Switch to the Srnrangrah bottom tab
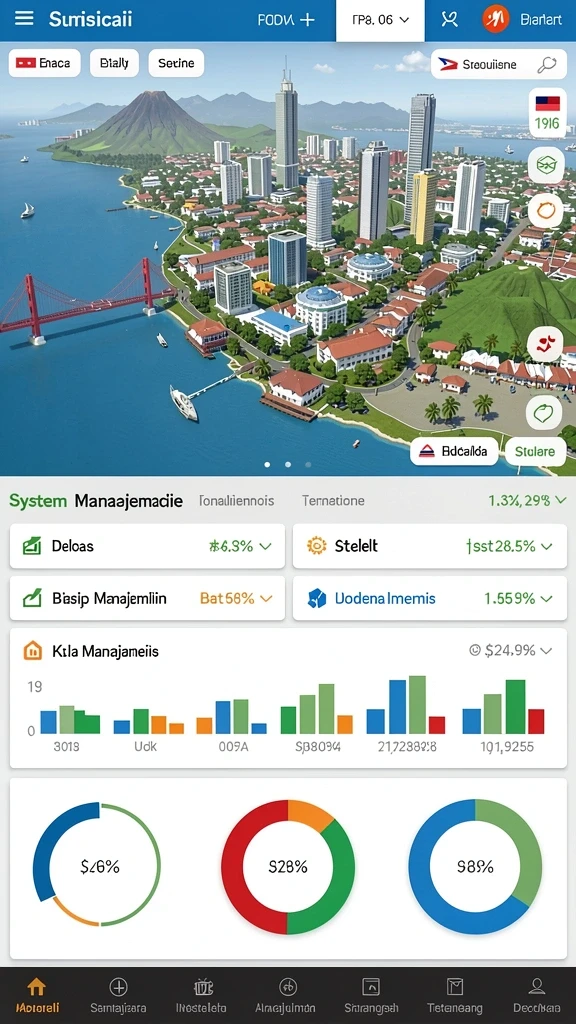Viewport: 576px width, 1024px height. click(371, 995)
